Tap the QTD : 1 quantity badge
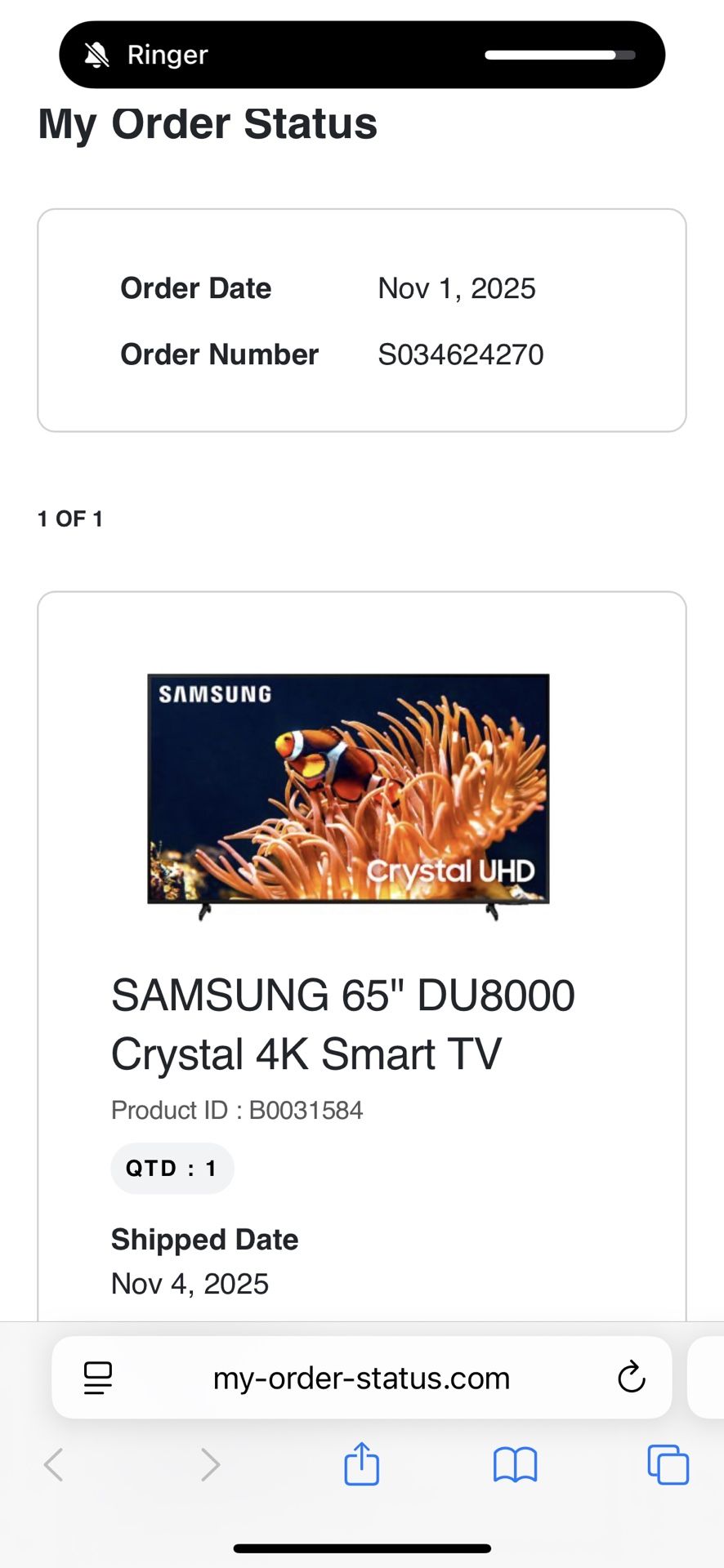This screenshot has width=724, height=1568. [172, 1168]
